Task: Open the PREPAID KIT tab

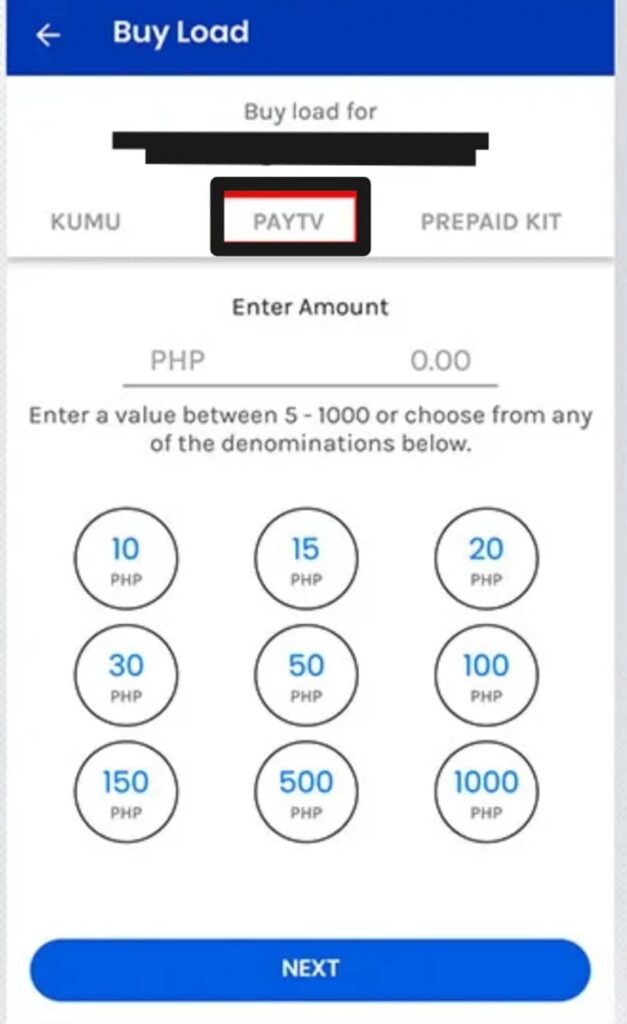Action: pos(491,222)
